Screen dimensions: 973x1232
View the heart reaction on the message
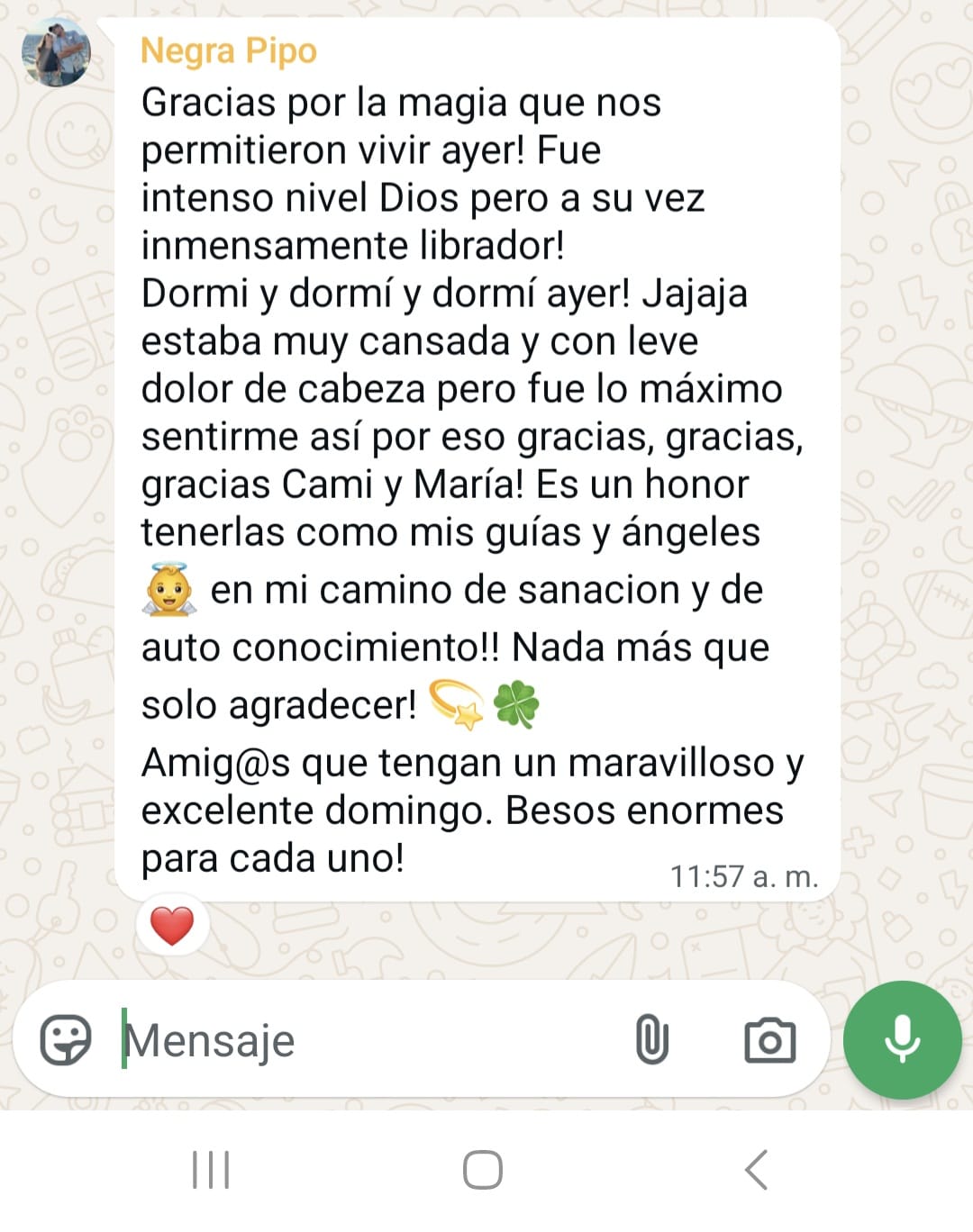tap(172, 926)
